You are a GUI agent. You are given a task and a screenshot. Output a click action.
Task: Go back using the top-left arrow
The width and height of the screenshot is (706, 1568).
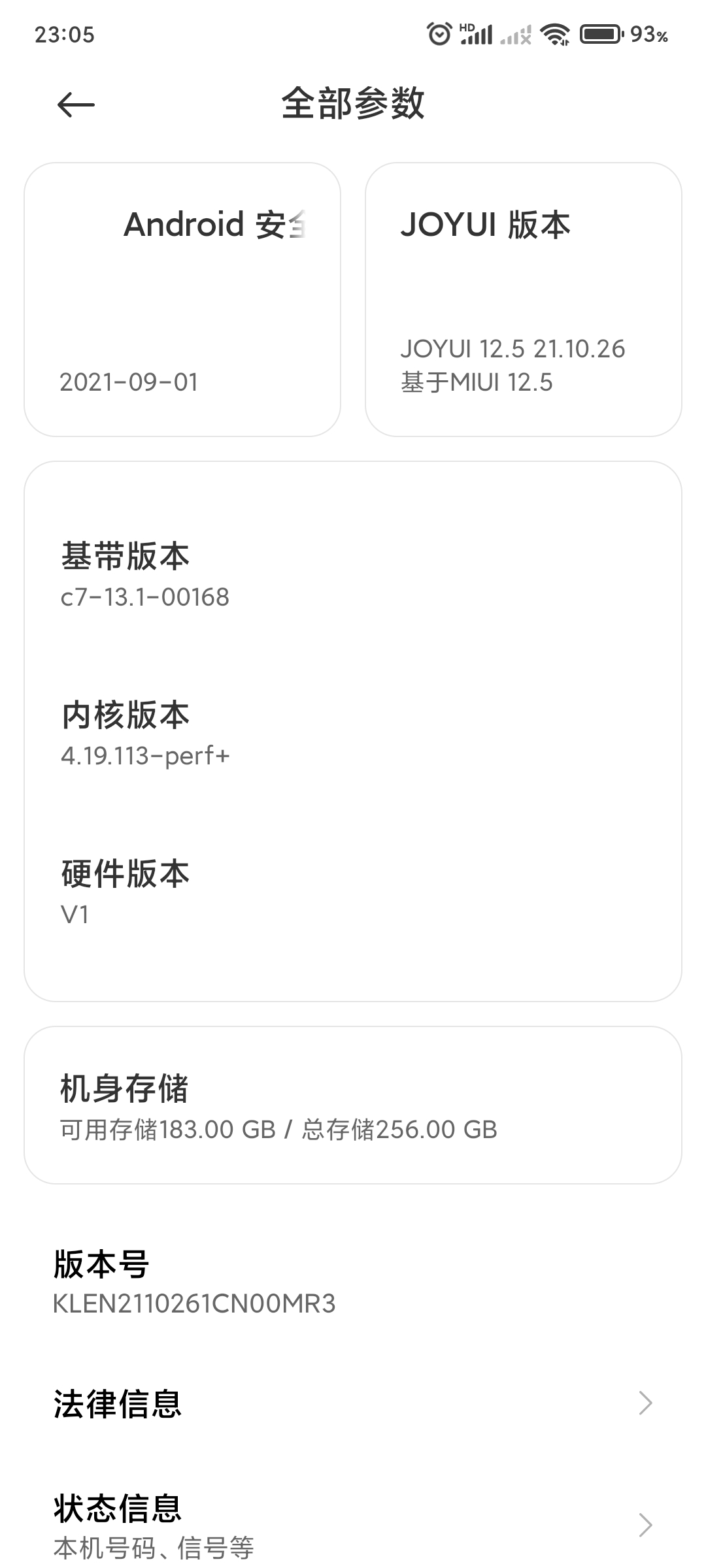coord(76,105)
